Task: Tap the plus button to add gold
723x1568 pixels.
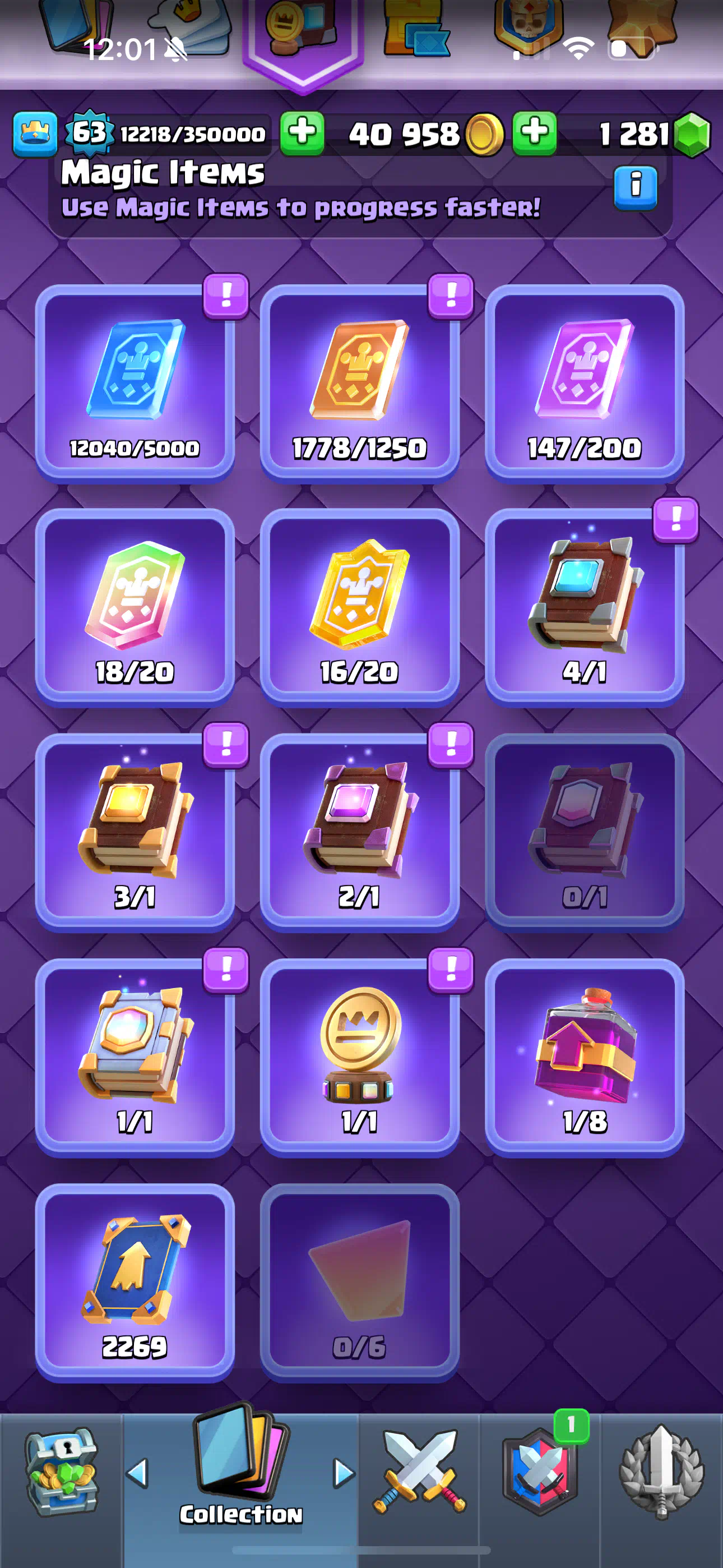Action: (x=534, y=133)
